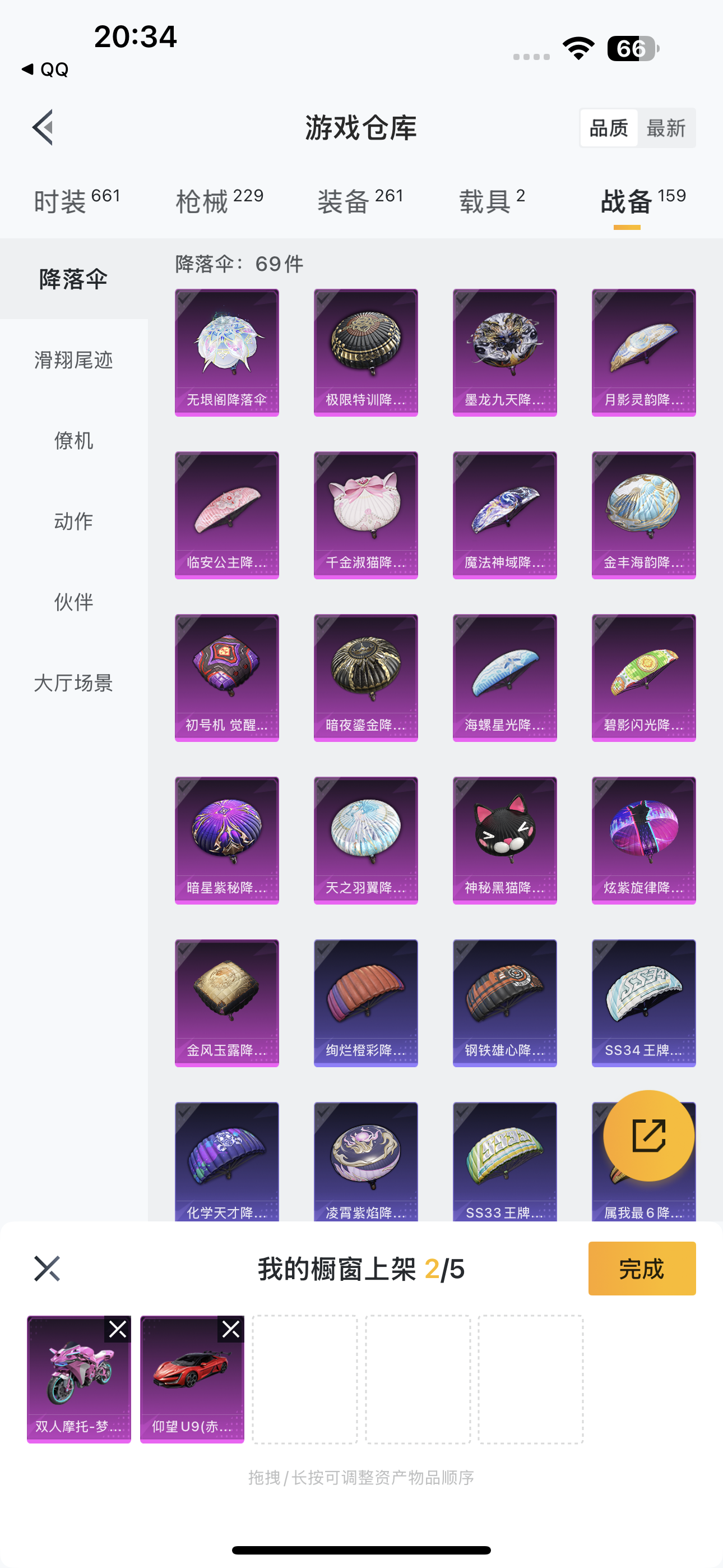
Task: Open the 僚机 side category
Action: coord(73,440)
